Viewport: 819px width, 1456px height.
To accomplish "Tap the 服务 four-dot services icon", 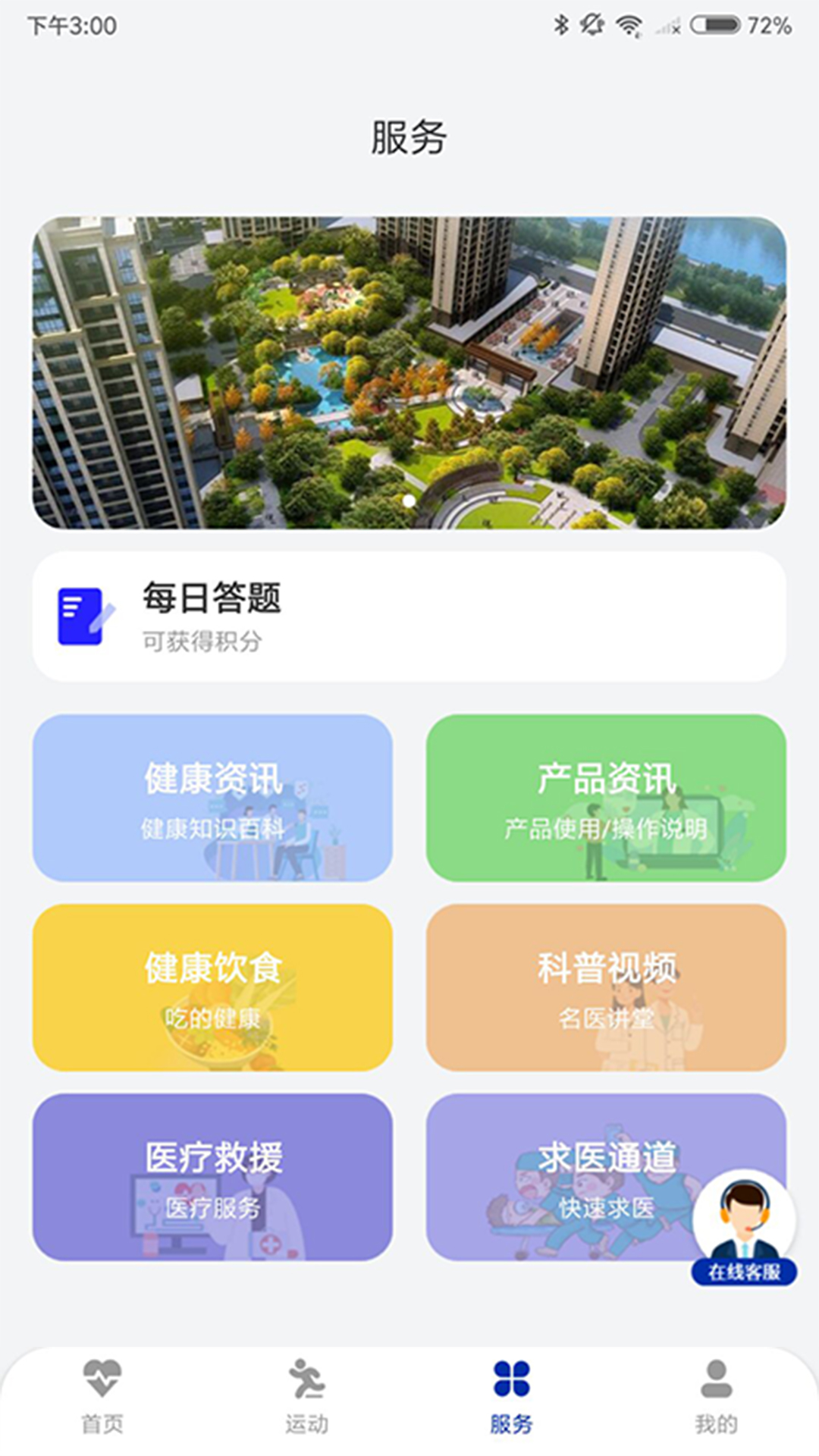I will point(512,1388).
